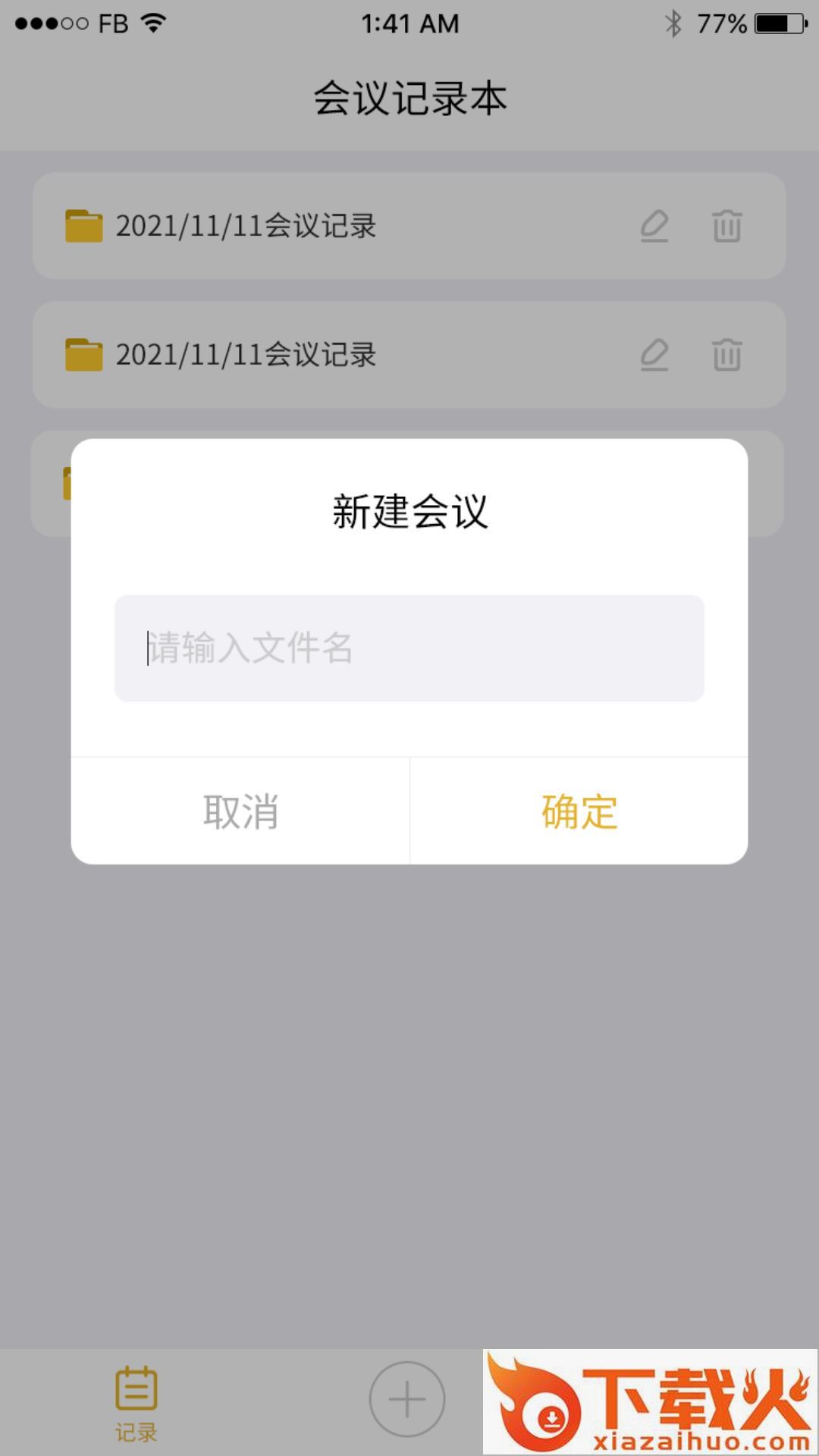The height and width of the screenshot is (1456, 819).
Task: Click the 请输入文件名 input field
Action: [x=409, y=648]
